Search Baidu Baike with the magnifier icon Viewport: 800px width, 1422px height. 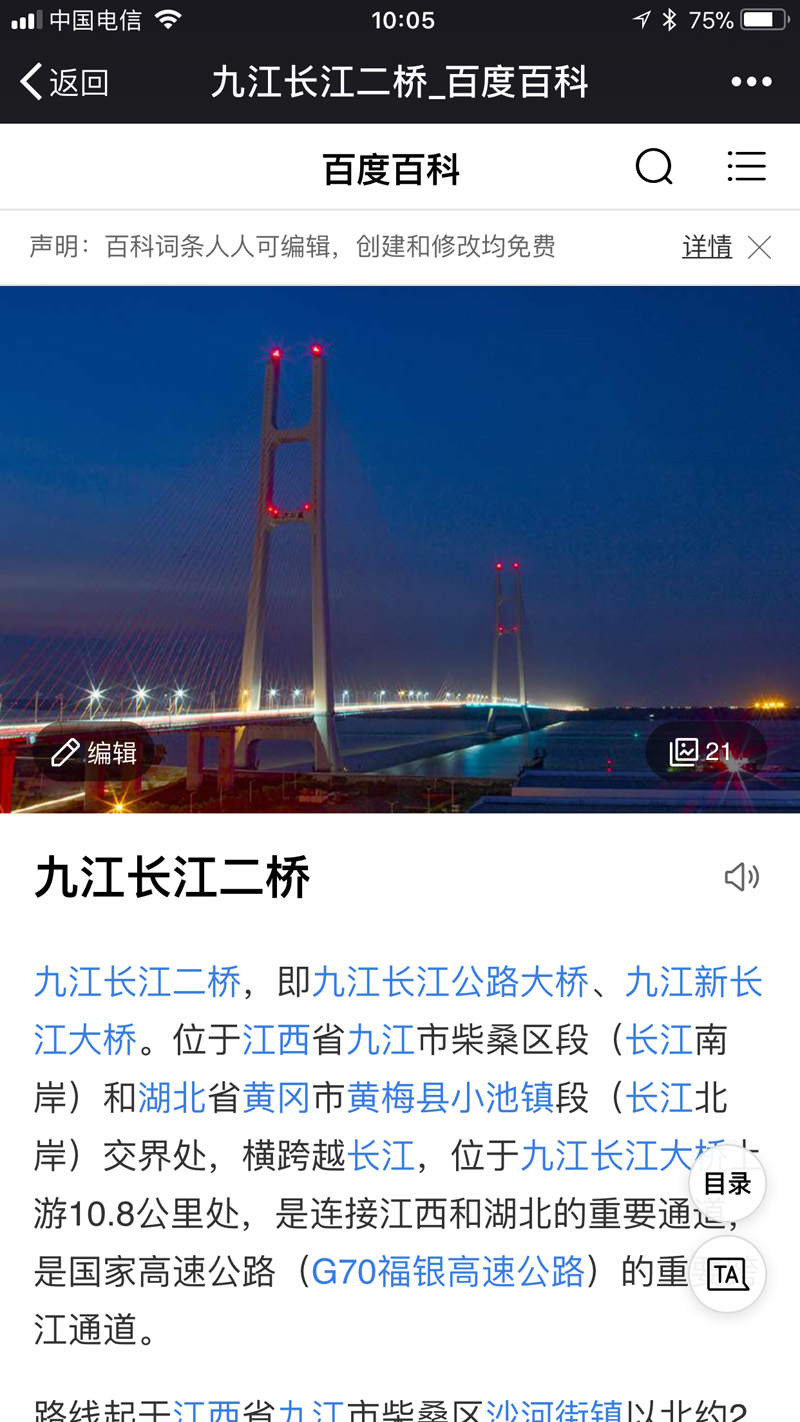click(654, 167)
